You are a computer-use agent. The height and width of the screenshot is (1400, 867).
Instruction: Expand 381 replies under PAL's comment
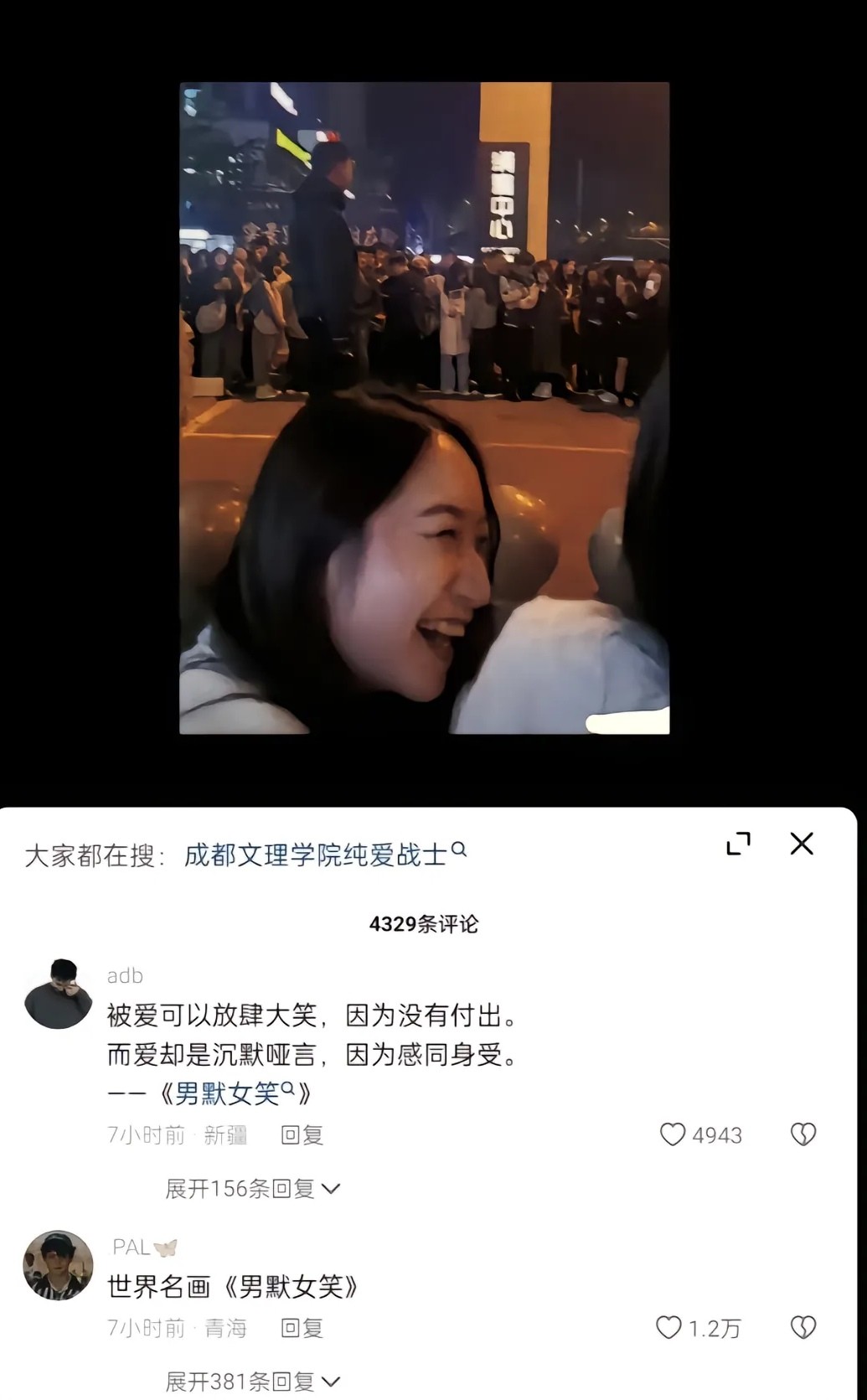(x=252, y=1382)
